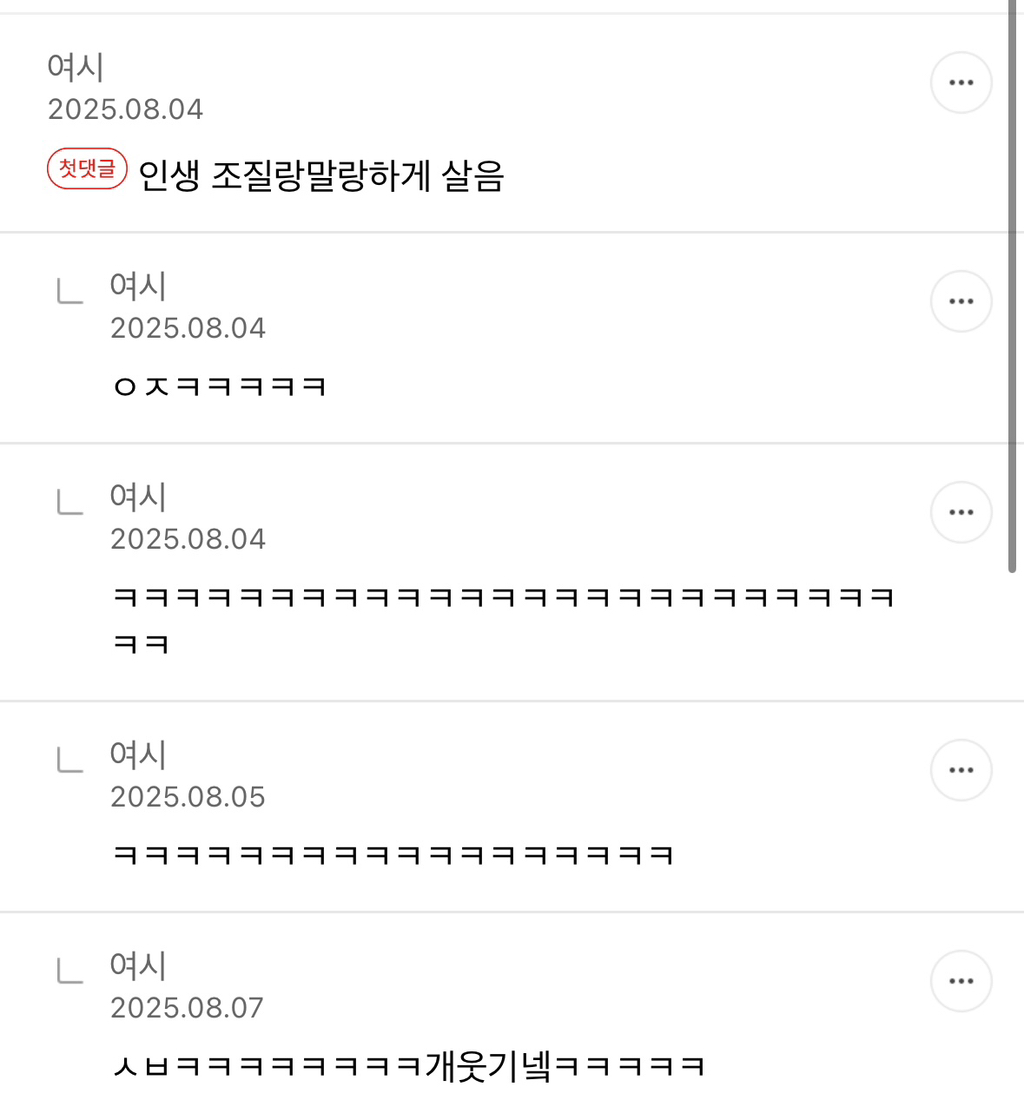Open the overflow menu on the 2025.08.05 reply

click(961, 770)
